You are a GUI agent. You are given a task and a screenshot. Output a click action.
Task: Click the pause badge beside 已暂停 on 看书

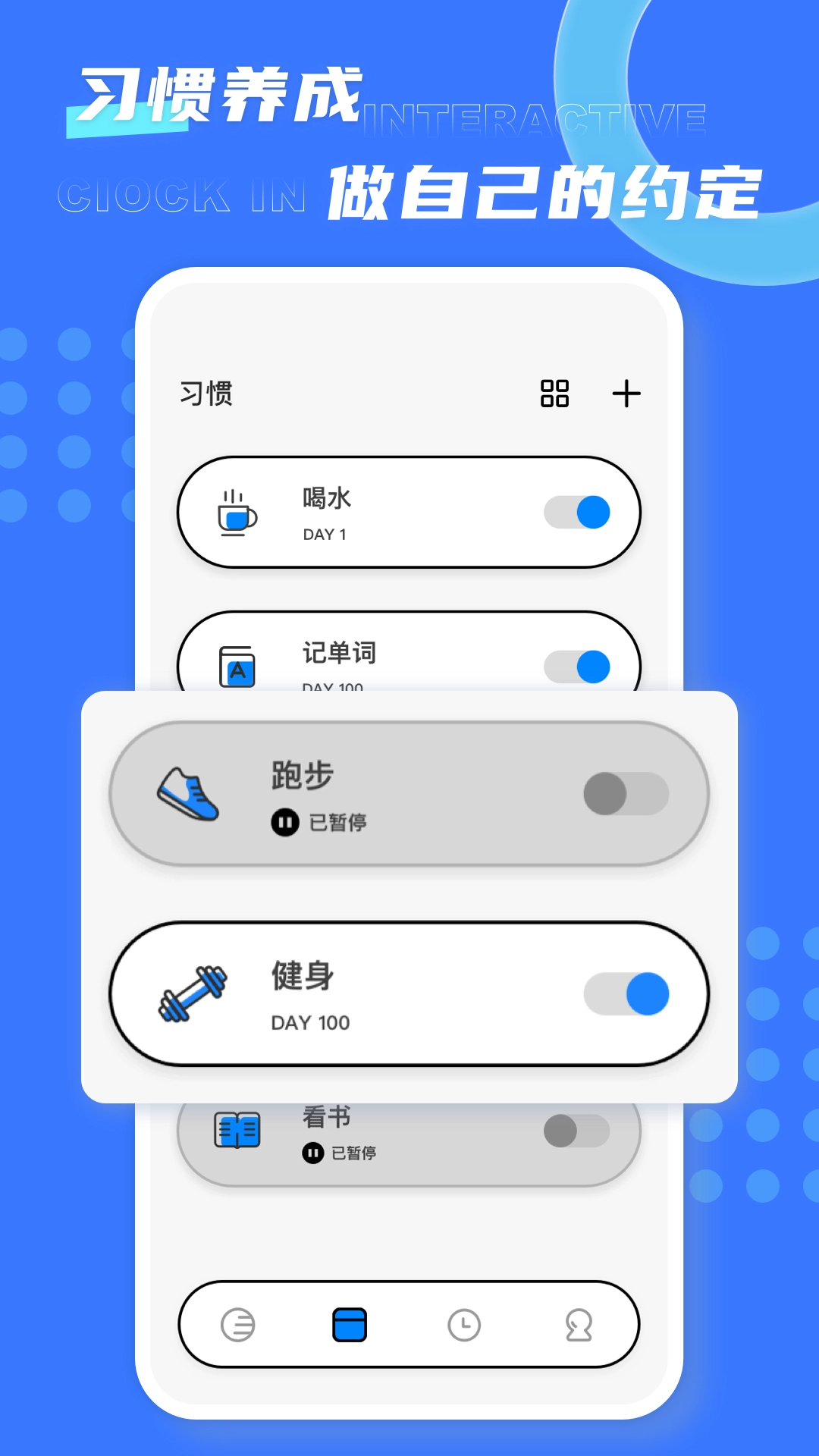pos(313,1153)
